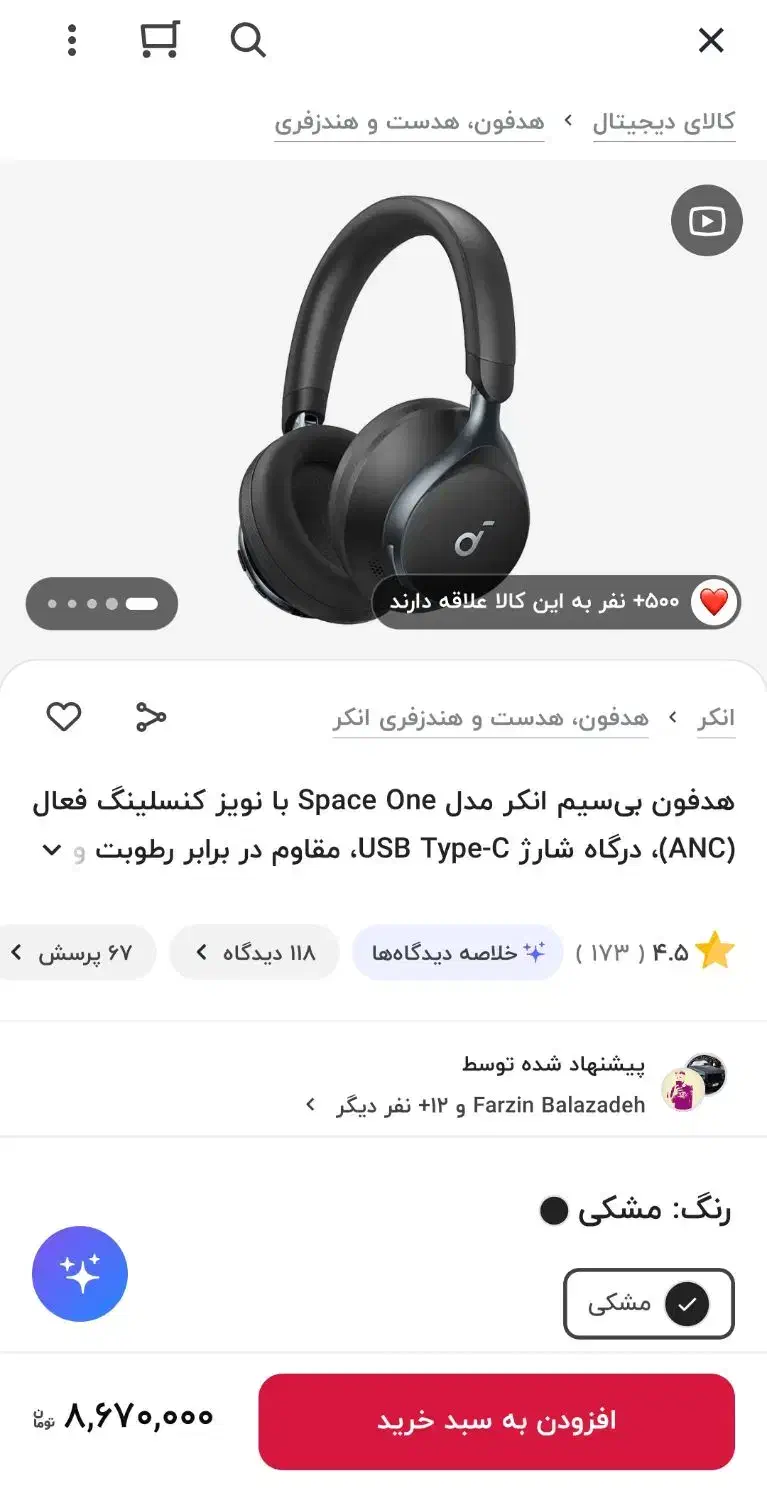Screen dimensions: 767x1500
Task: Click the search icon at the top
Action: [x=247, y=41]
